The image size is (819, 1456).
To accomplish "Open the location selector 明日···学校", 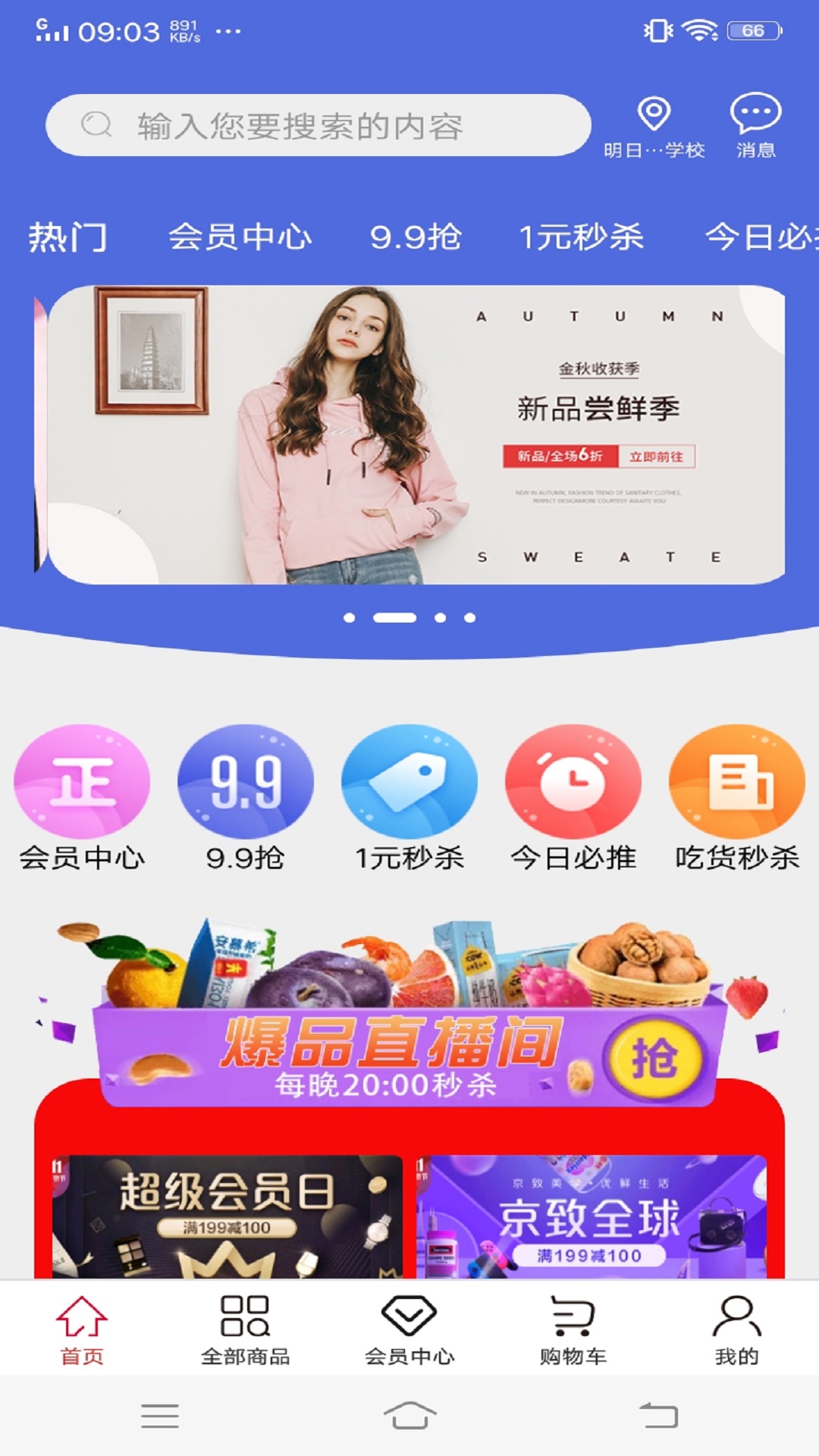I will (x=654, y=127).
